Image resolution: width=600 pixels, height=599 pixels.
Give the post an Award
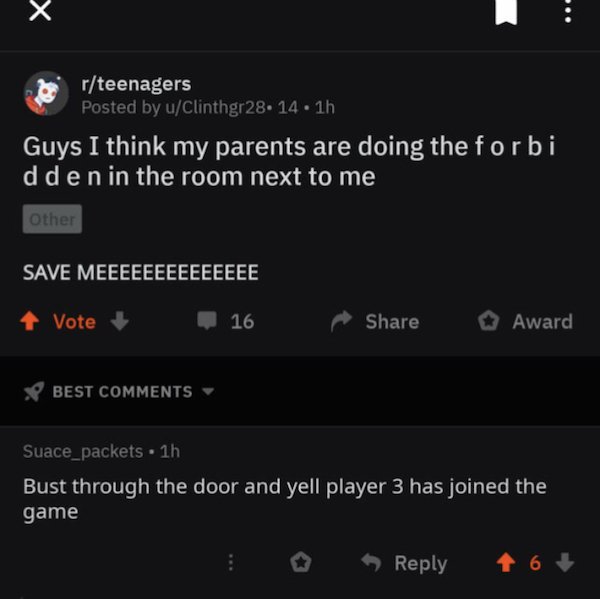524,321
